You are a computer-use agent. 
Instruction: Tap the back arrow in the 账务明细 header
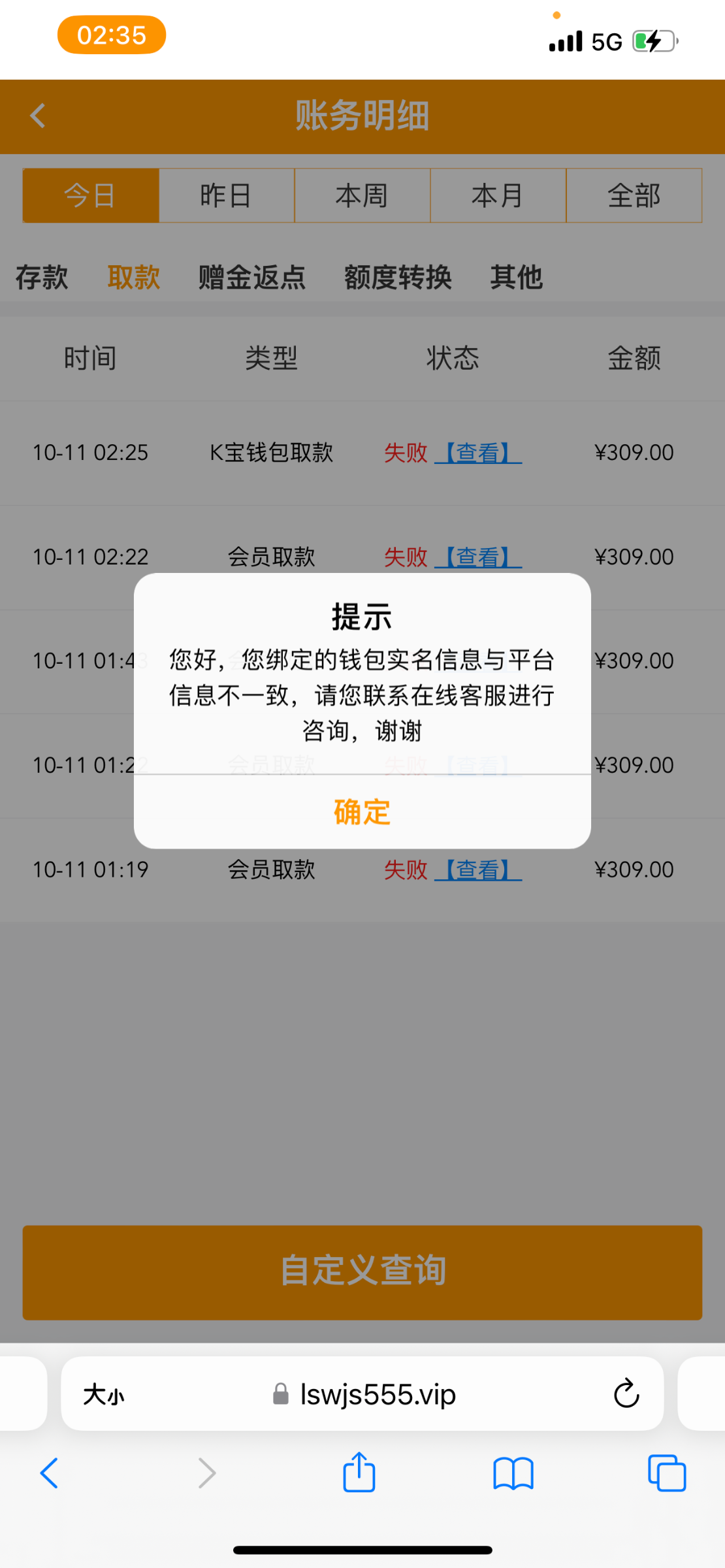(x=37, y=116)
